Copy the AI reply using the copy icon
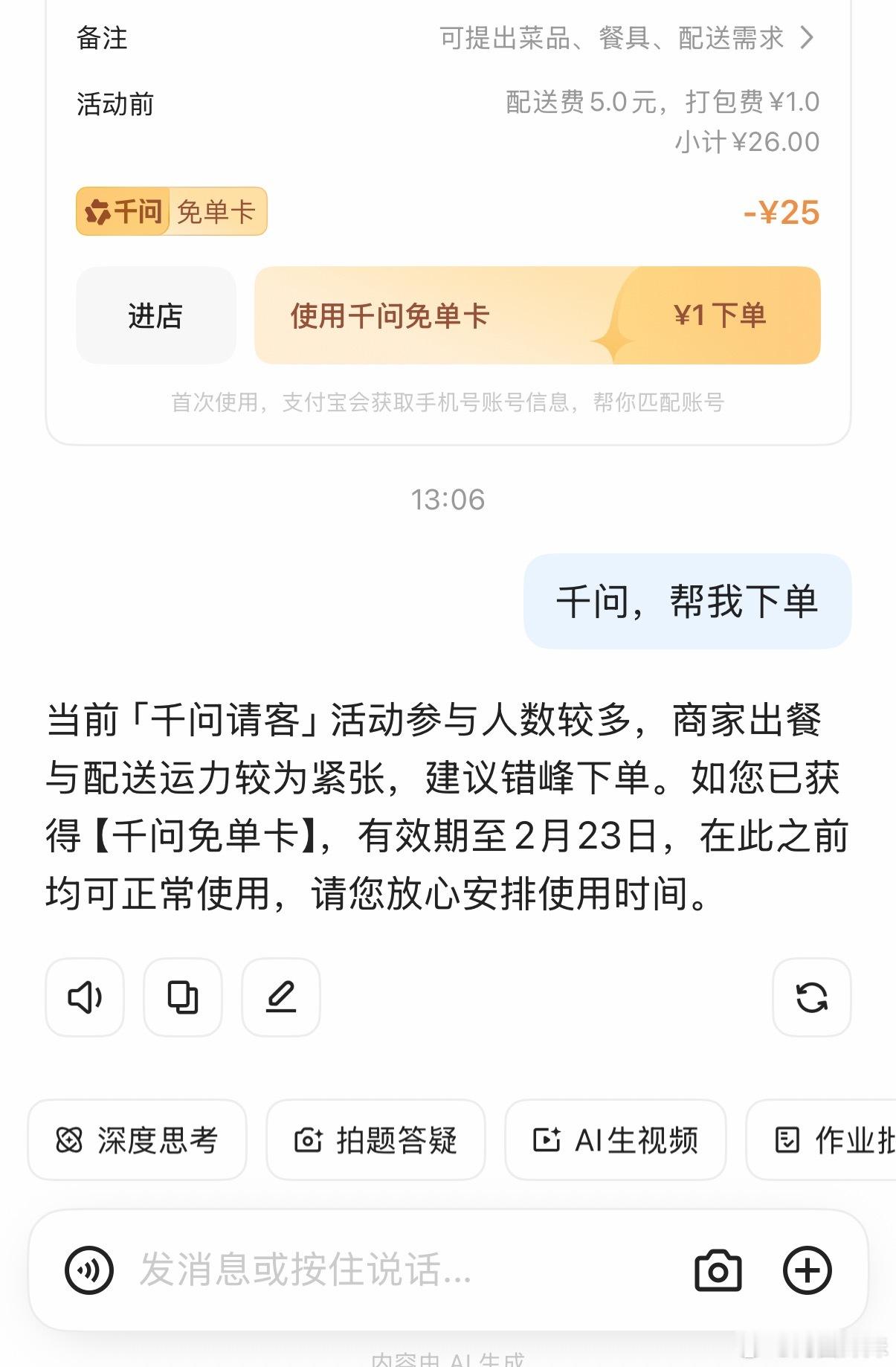 click(x=182, y=997)
